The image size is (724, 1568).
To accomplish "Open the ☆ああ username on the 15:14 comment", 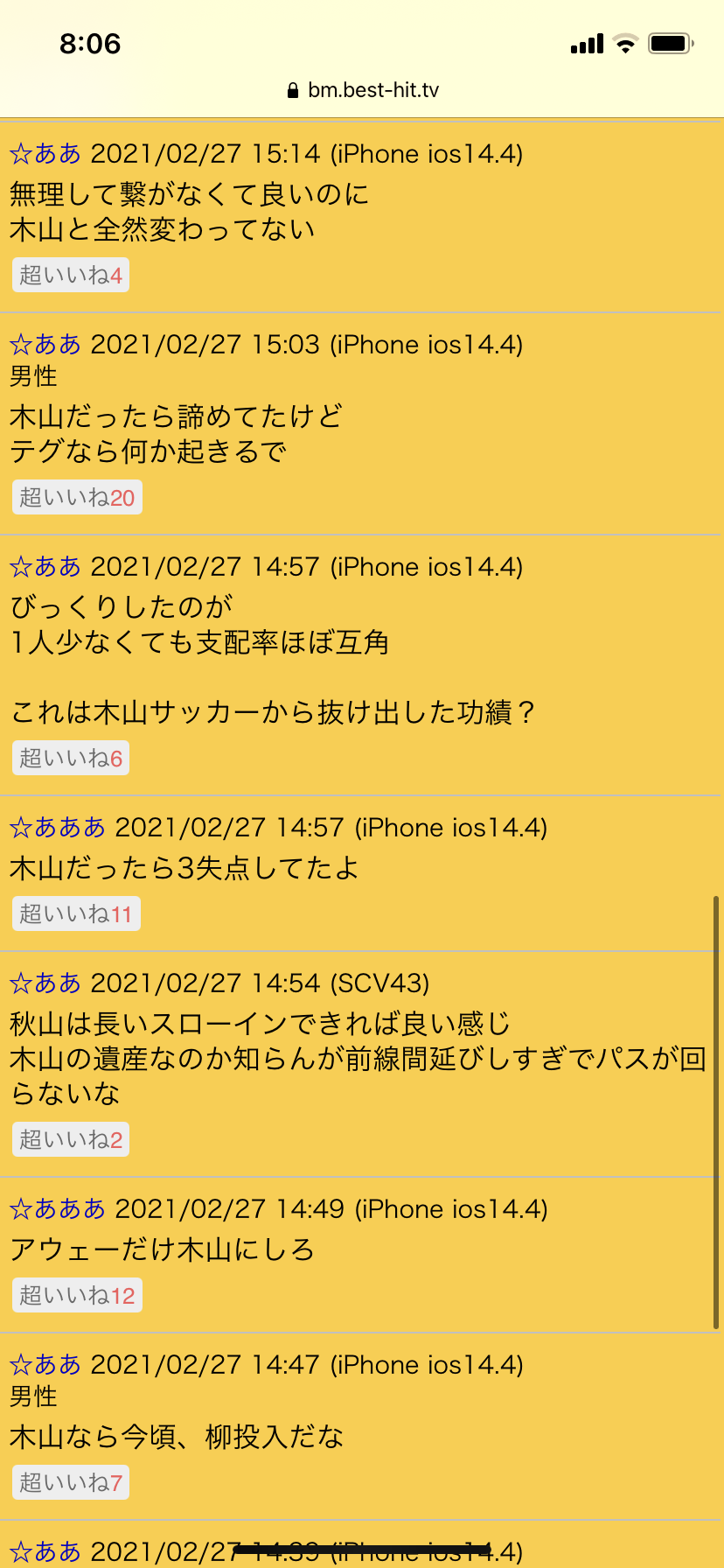I will tap(45, 154).
